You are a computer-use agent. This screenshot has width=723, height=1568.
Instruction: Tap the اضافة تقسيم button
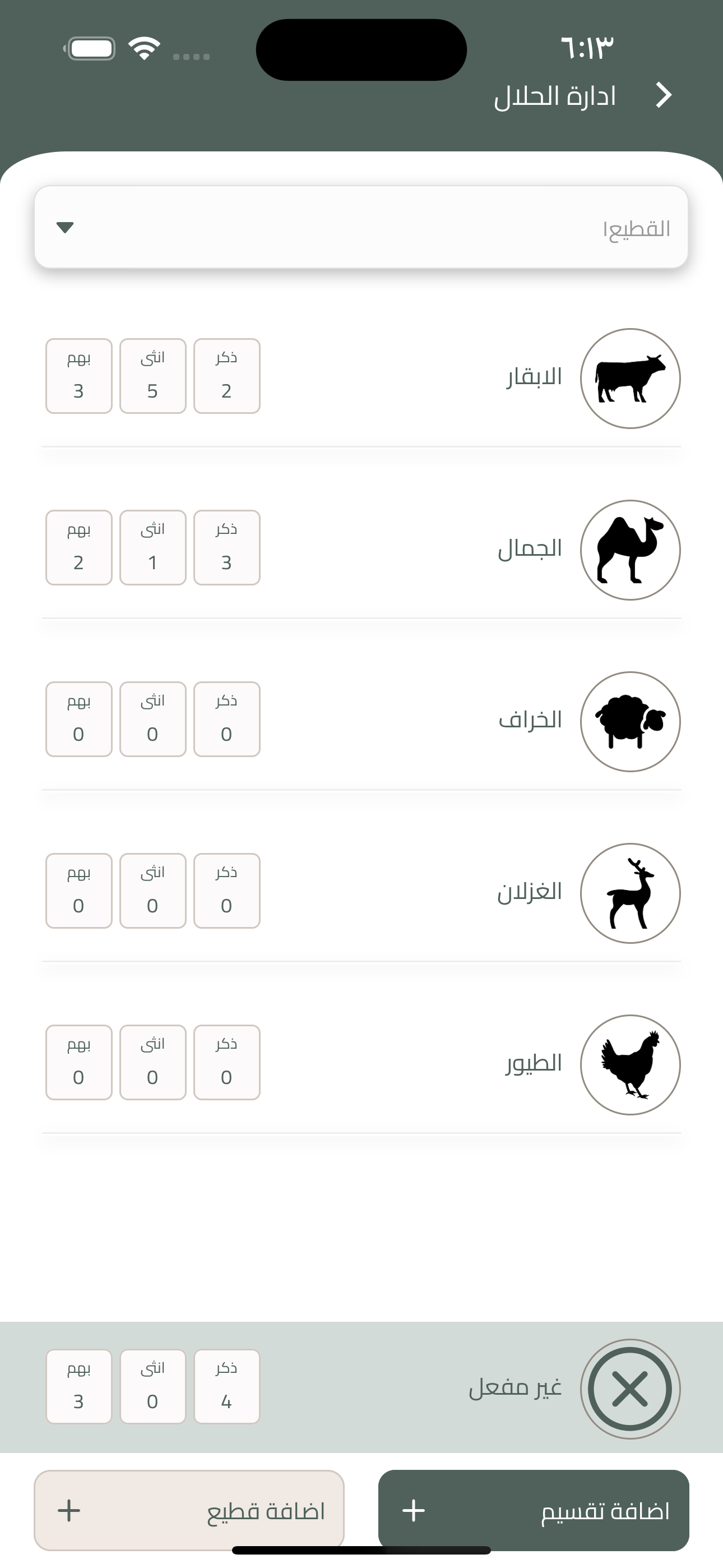[533, 1510]
